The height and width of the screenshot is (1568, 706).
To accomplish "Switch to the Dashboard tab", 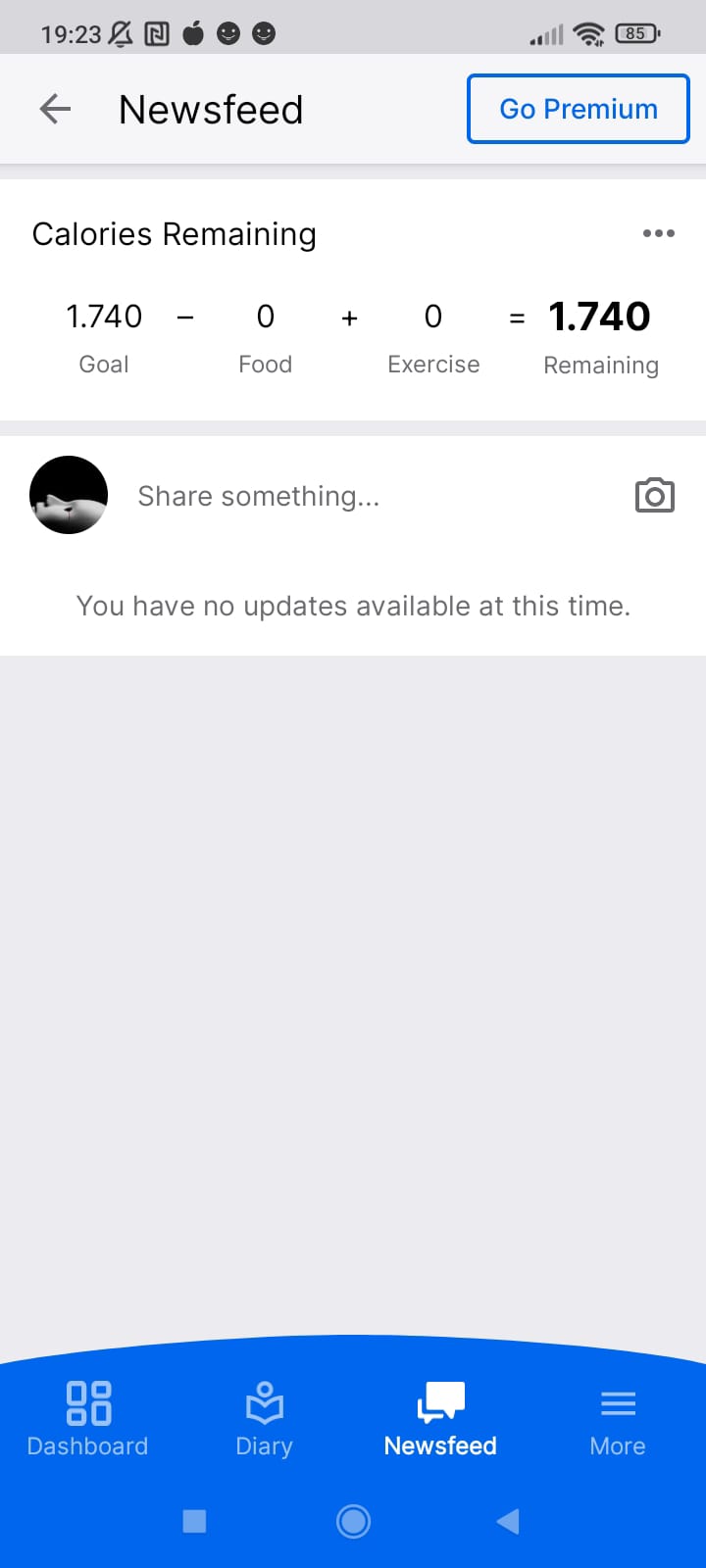I will pyautogui.click(x=88, y=1418).
